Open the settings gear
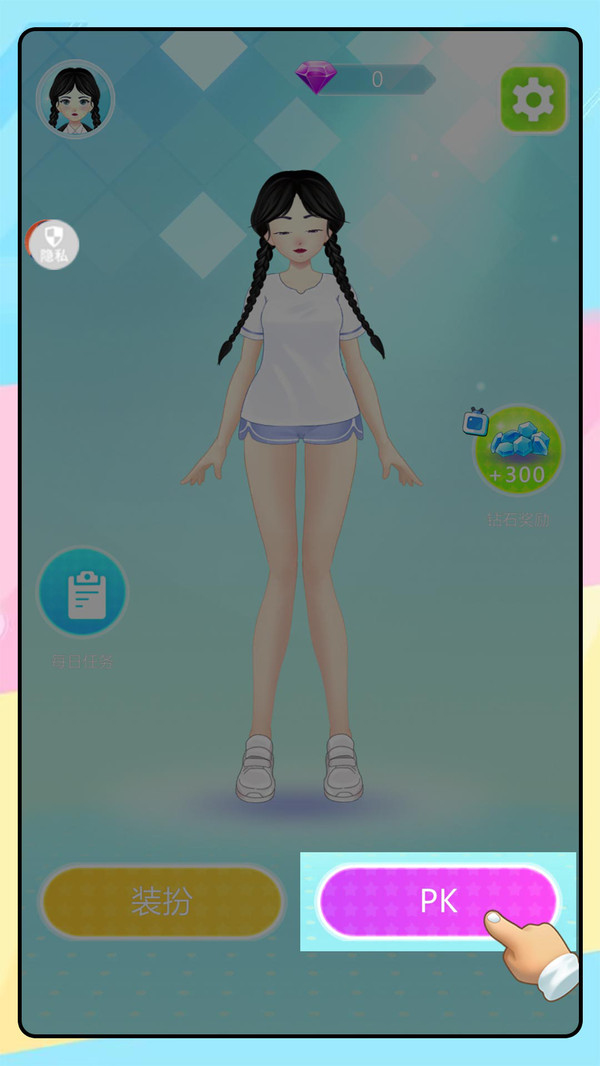 [x=533, y=99]
